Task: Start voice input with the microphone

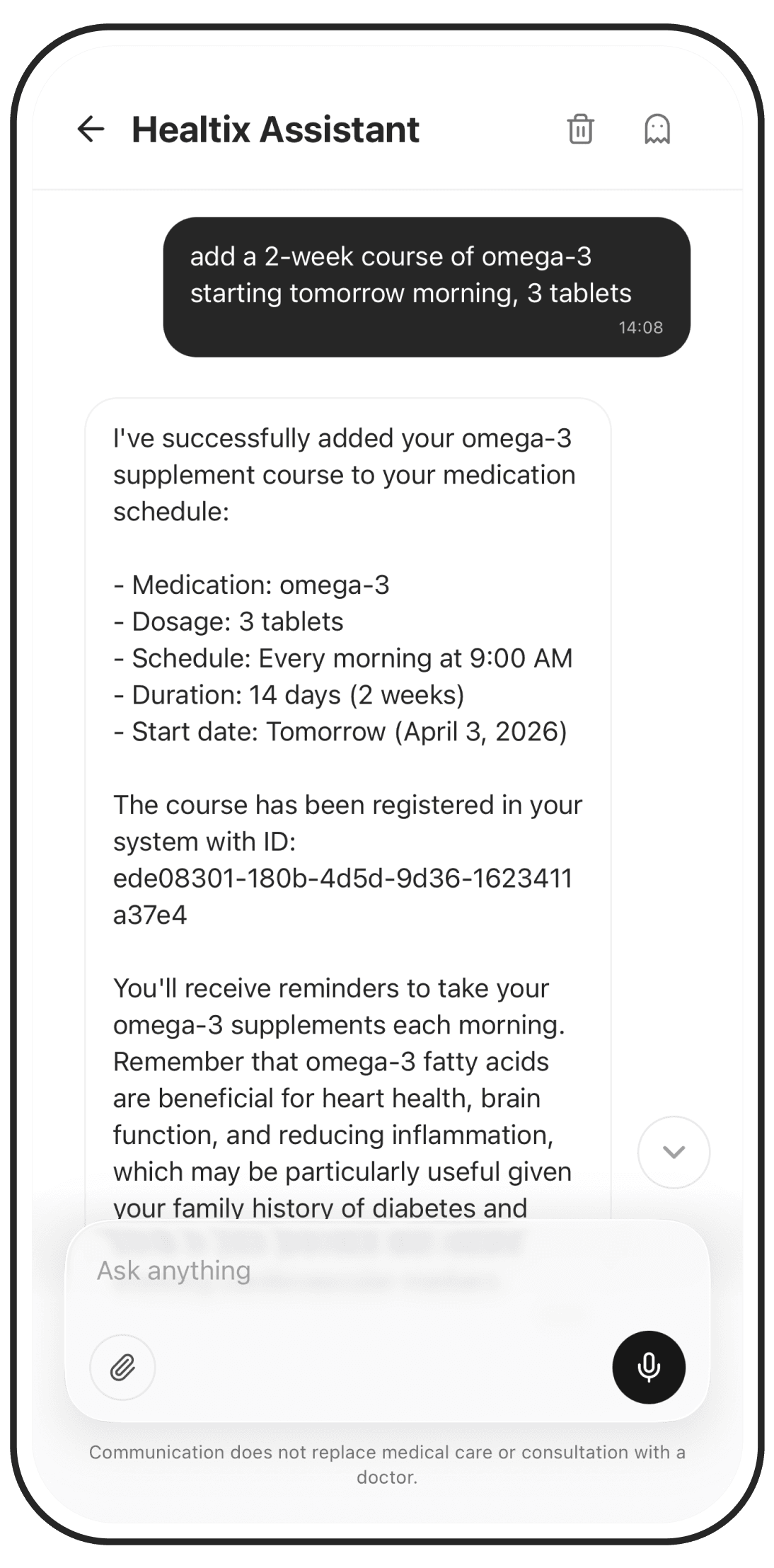Action: click(649, 1367)
